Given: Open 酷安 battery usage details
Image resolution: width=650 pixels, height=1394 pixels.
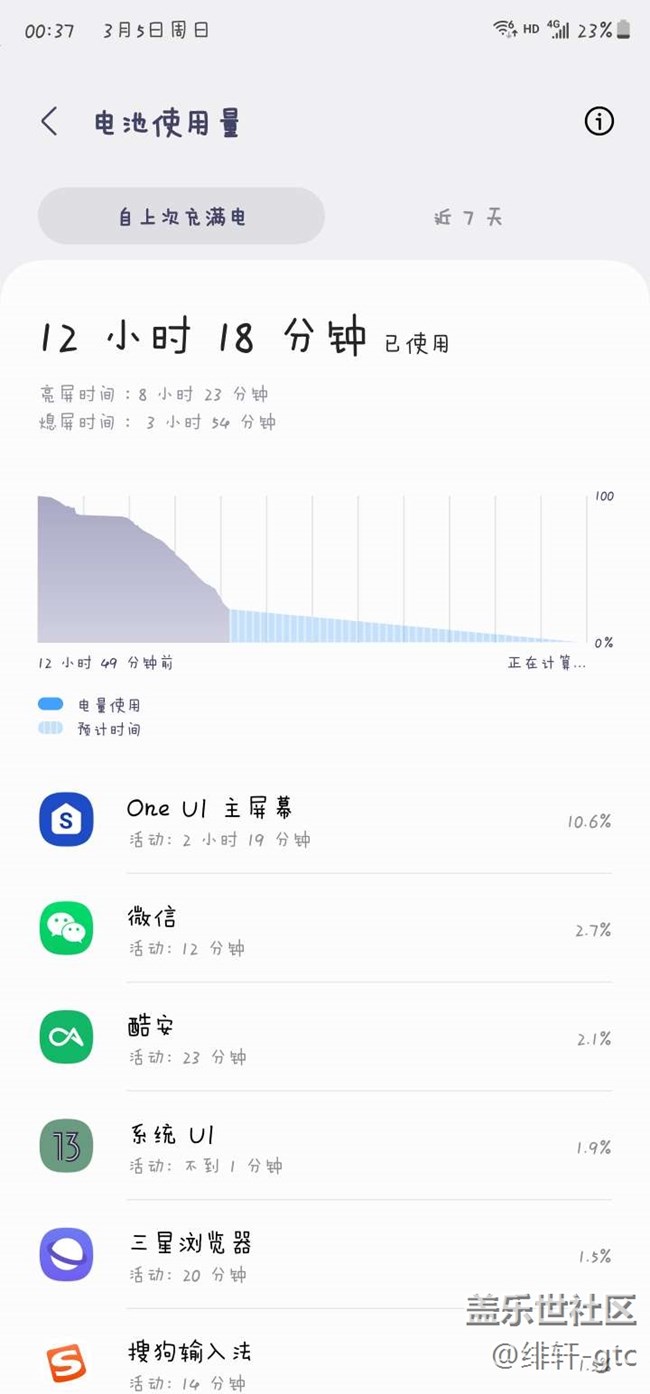Looking at the screenshot, I should tap(325, 1038).
